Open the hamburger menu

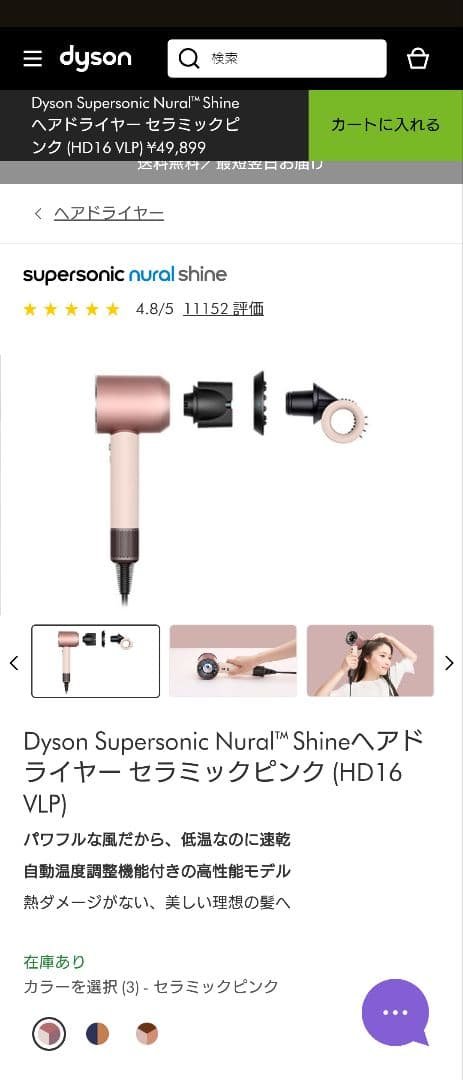click(32, 59)
